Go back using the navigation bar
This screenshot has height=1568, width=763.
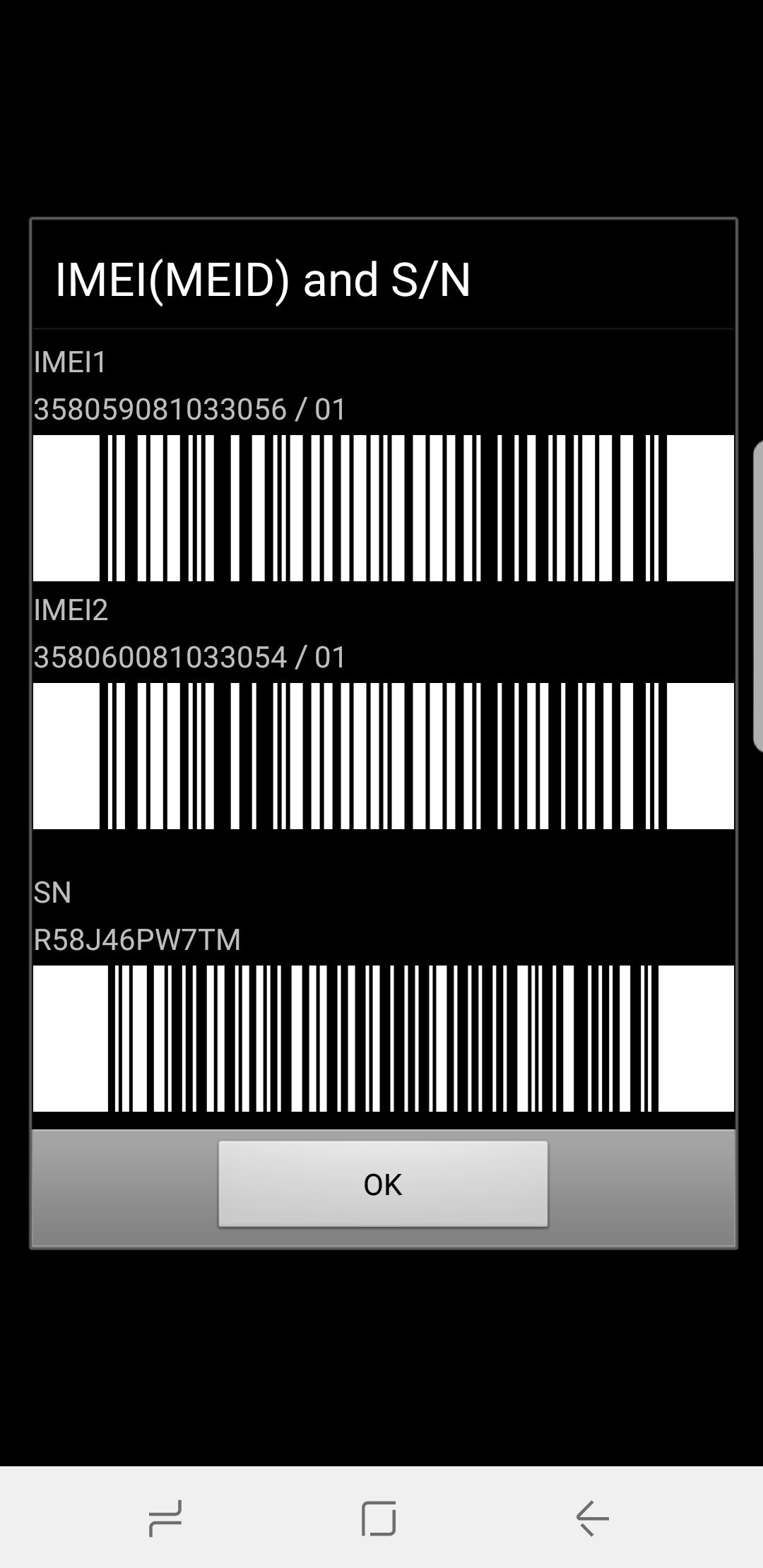592,1518
